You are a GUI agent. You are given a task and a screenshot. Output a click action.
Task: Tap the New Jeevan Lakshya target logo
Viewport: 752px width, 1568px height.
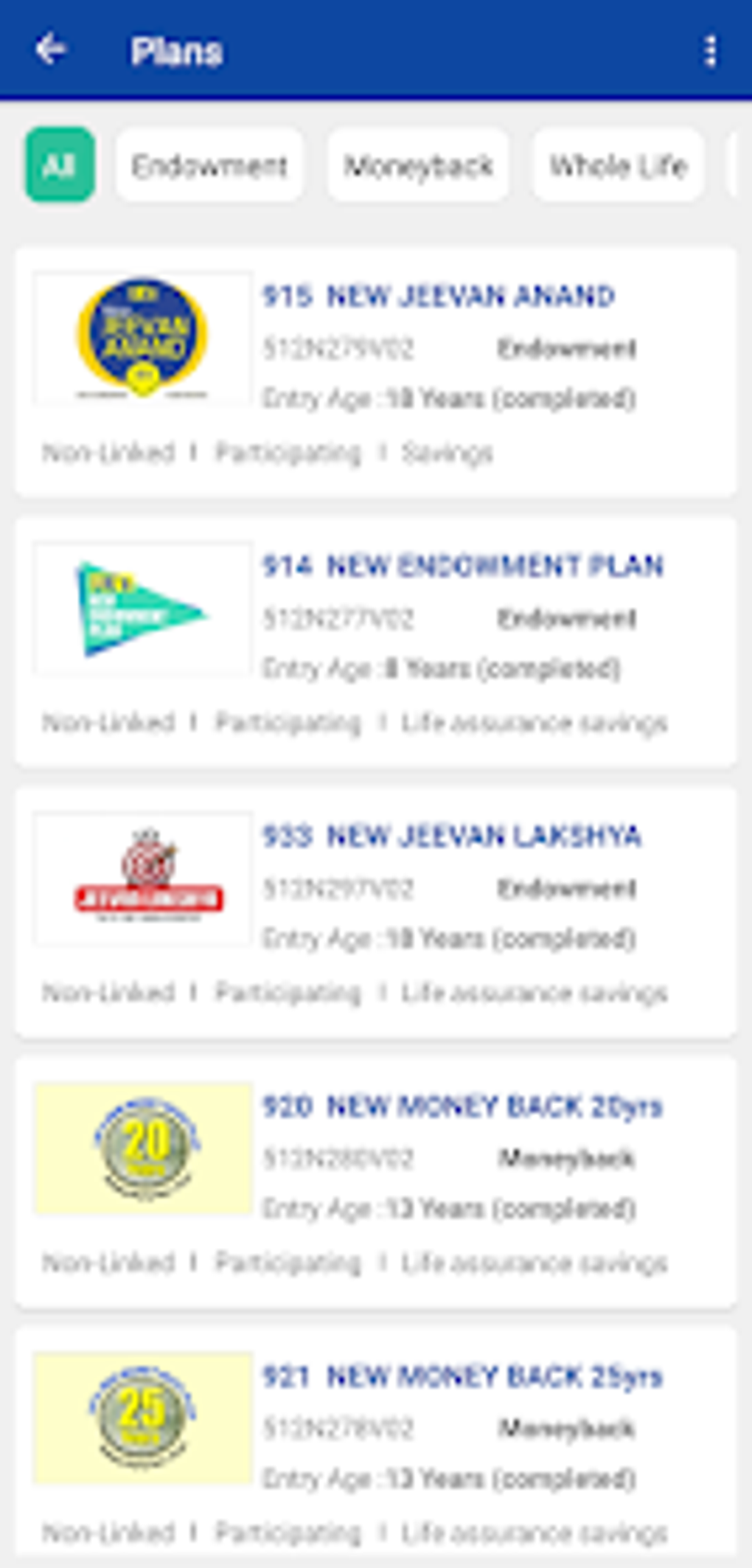click(142, 878)
